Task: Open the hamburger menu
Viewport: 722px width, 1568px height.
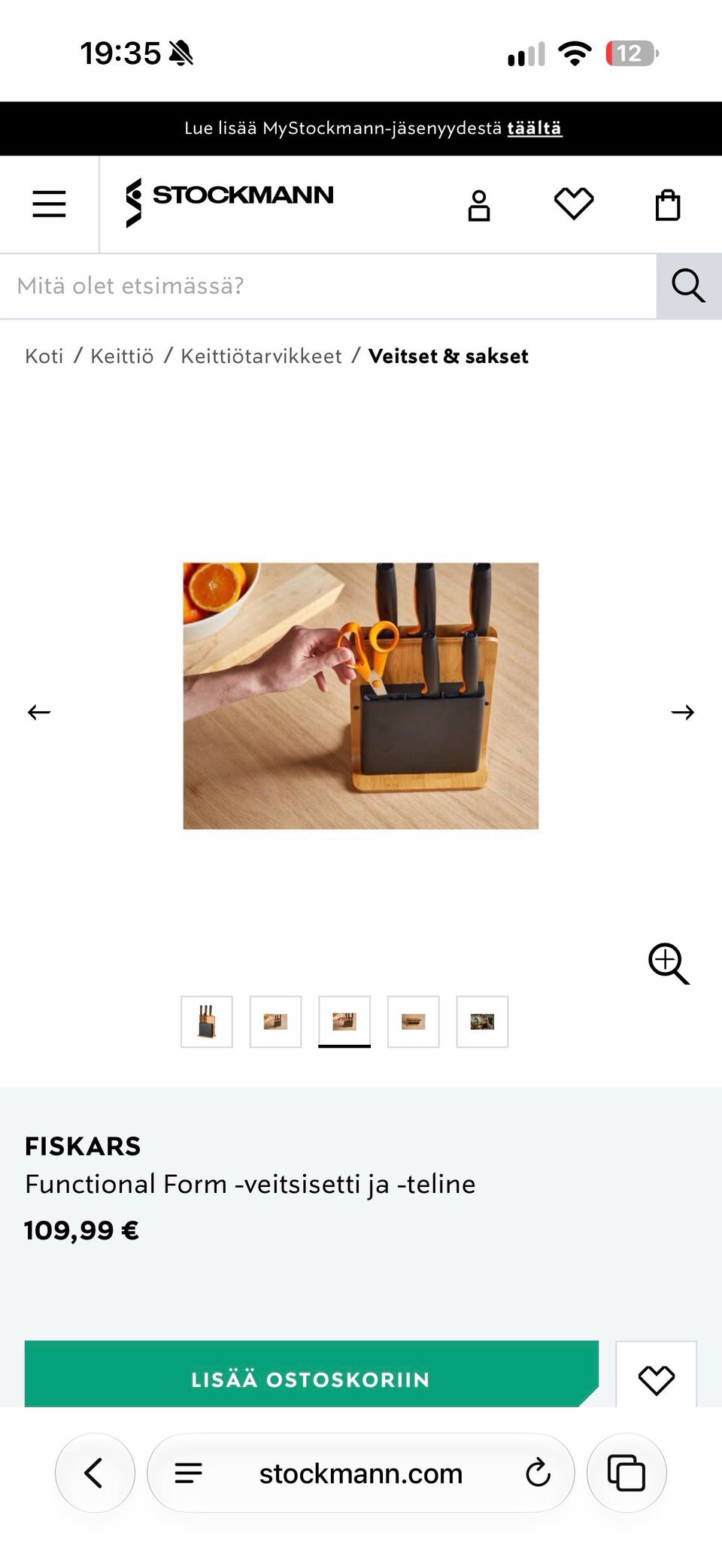Action: pyautogui.click(x=49, y=204)
